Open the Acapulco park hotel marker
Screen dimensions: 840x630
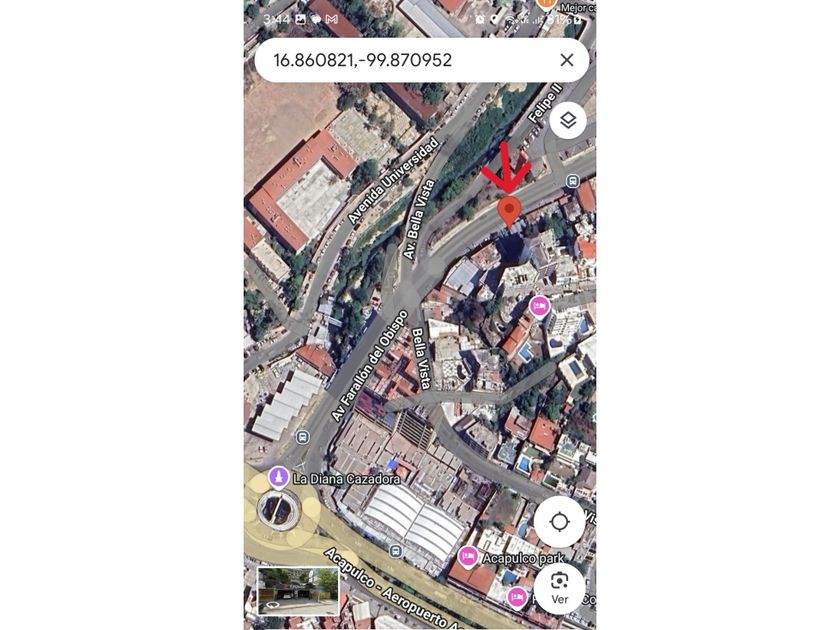468,557
